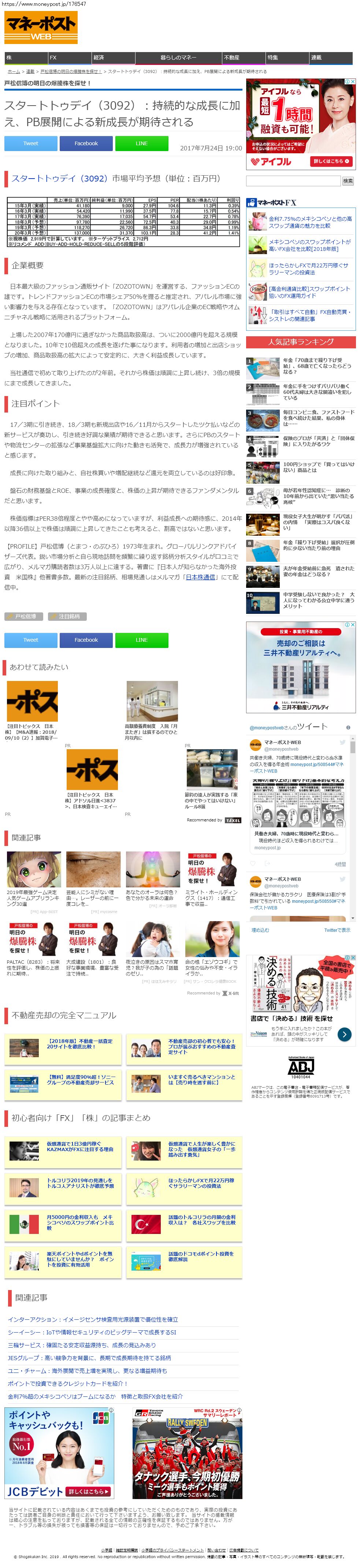Open インターアクション related article link
The width and height of the screenshot is (360, 1568).
click(92, 1320)
